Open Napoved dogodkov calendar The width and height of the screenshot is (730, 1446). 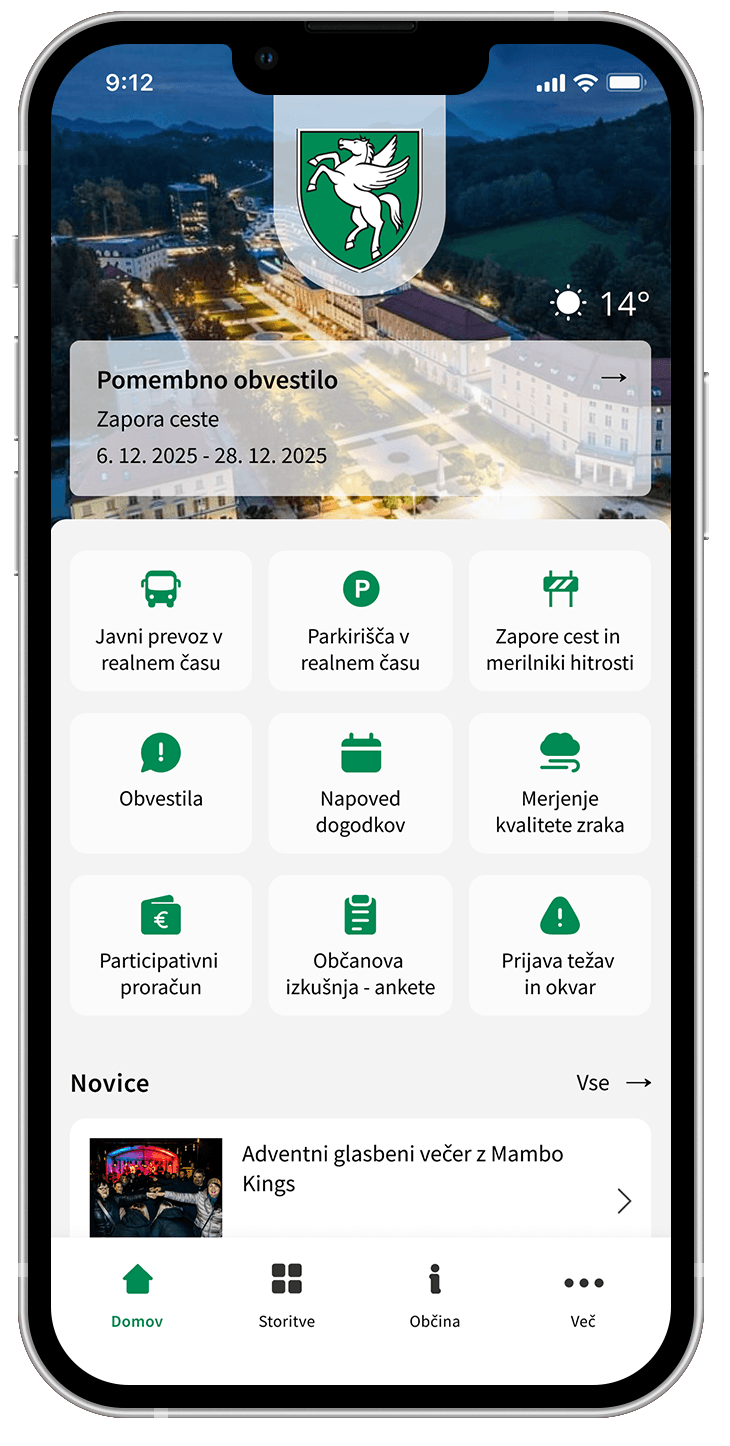360,782
